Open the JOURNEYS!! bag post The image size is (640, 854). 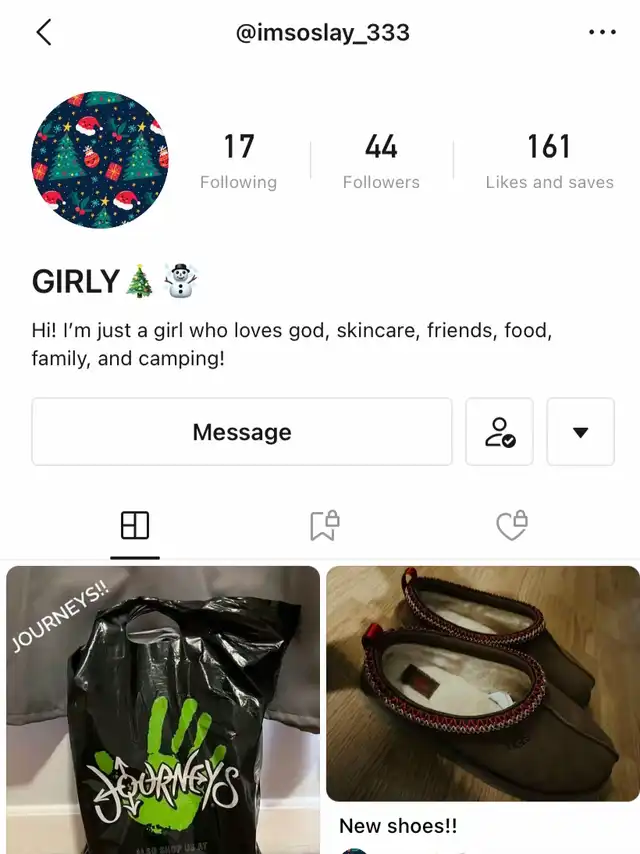[163, 710]
